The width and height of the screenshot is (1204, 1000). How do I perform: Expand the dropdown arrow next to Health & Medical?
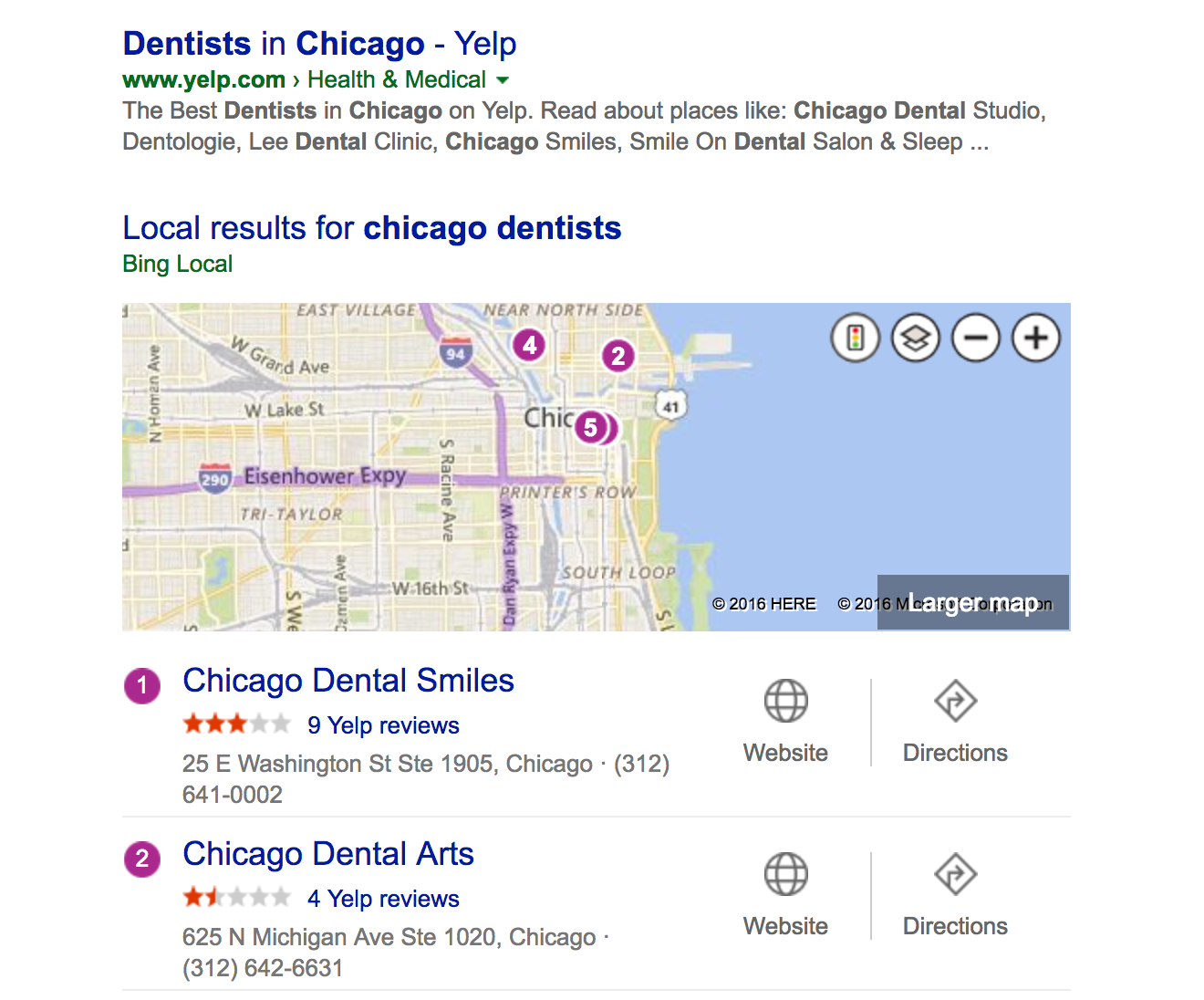[x=503, y=80]
